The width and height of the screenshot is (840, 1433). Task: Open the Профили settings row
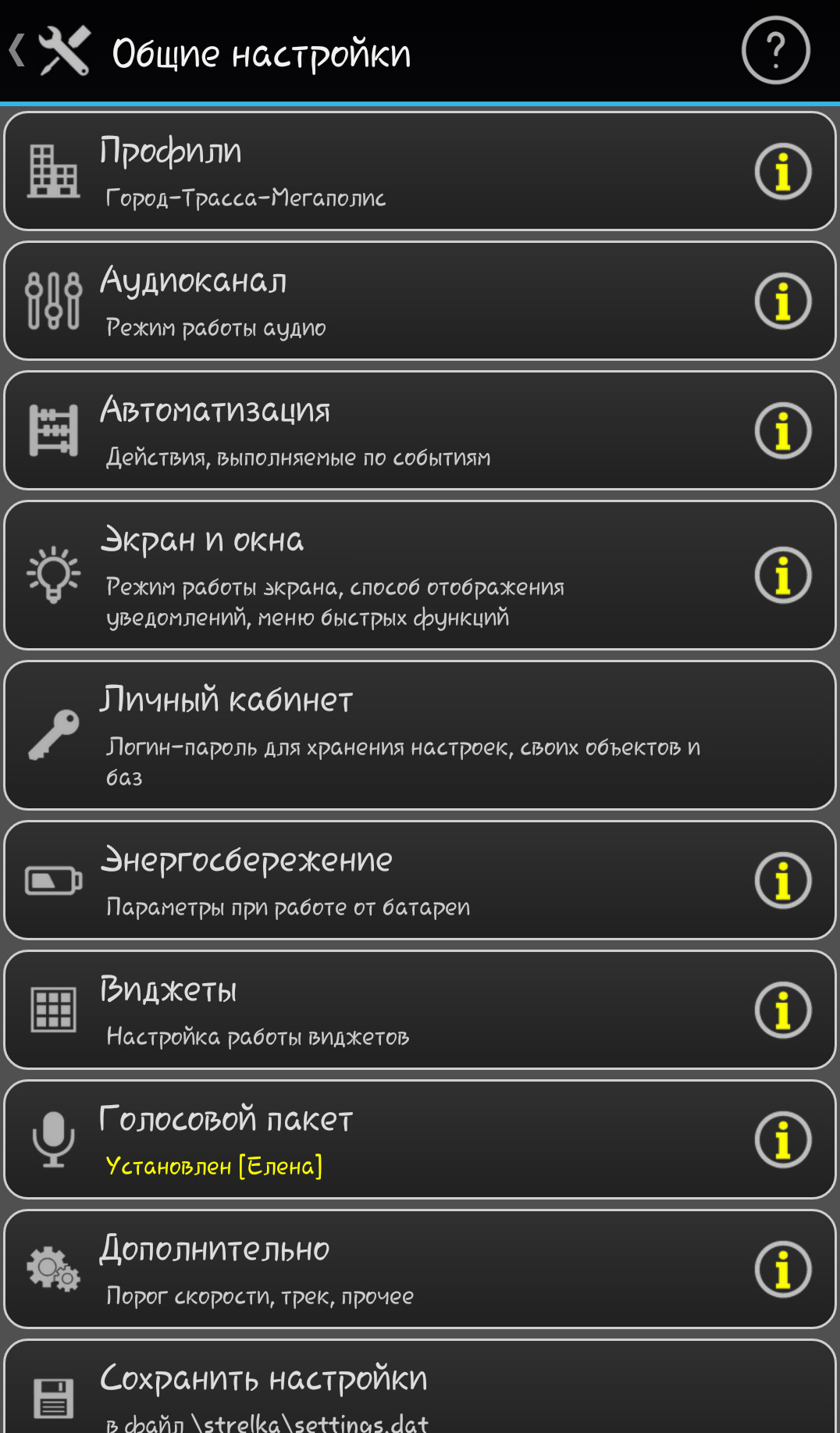tap(375, 172)
